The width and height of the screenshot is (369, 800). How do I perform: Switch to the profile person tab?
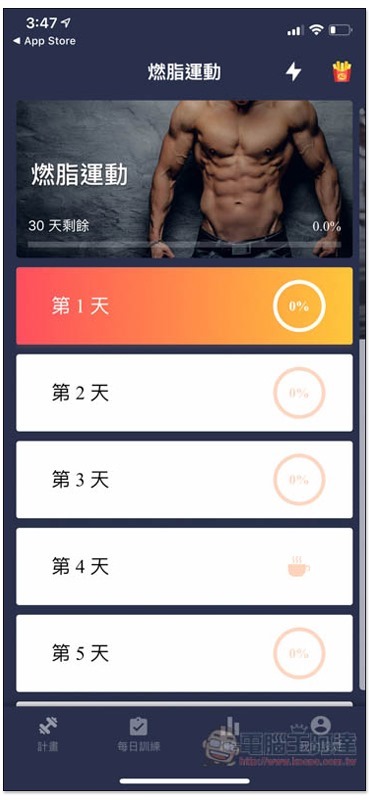click(321, 734)
